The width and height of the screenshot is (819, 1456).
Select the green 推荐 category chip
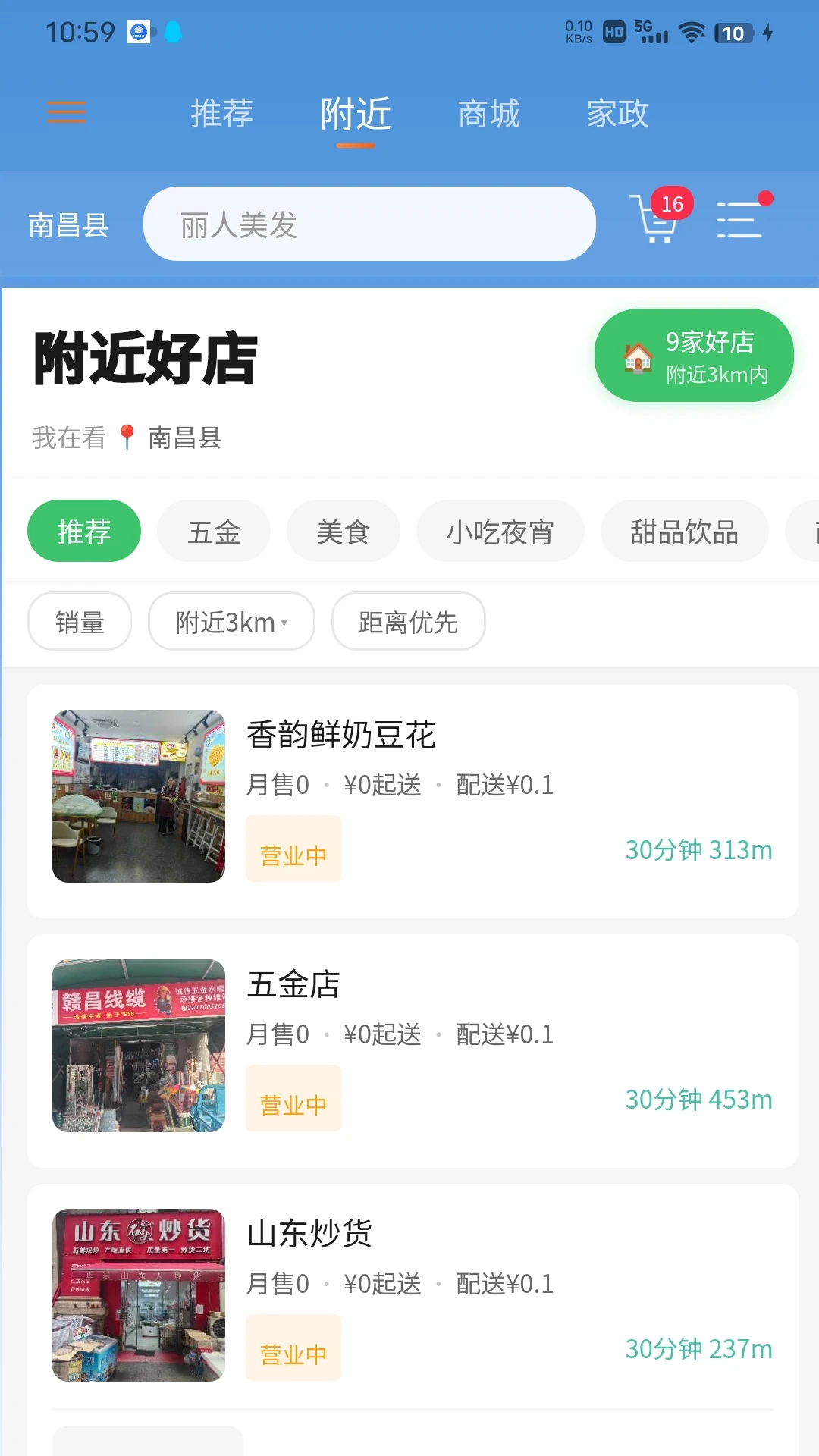(x=84, y=531)
